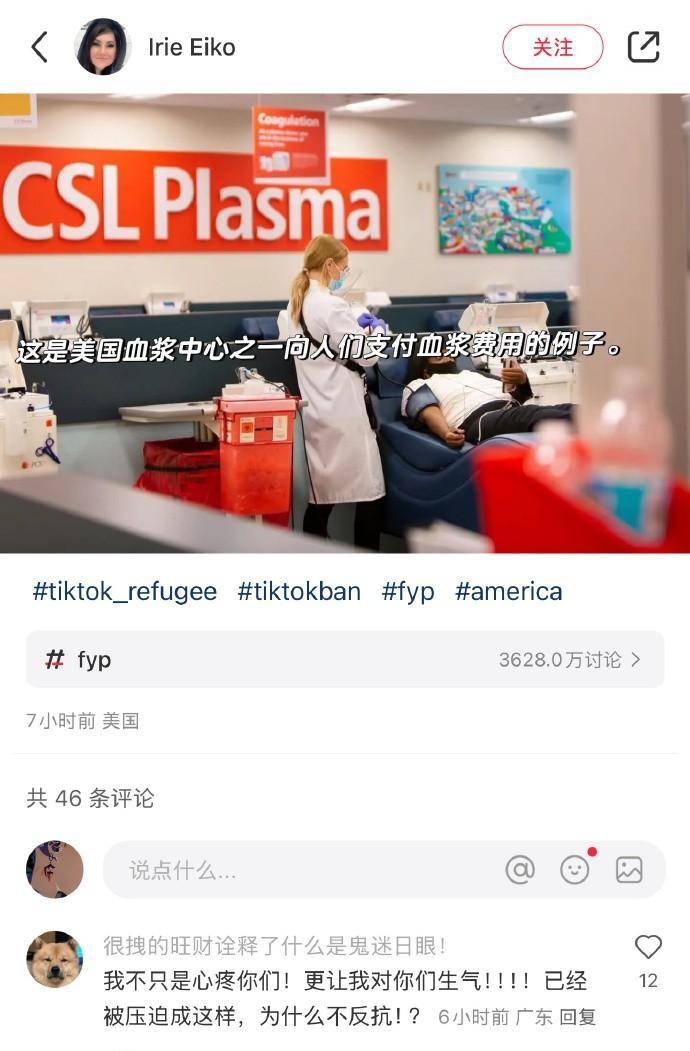690x1051 pixels.
Task: Open the #tiktokban hashtag
Action: 299,591
